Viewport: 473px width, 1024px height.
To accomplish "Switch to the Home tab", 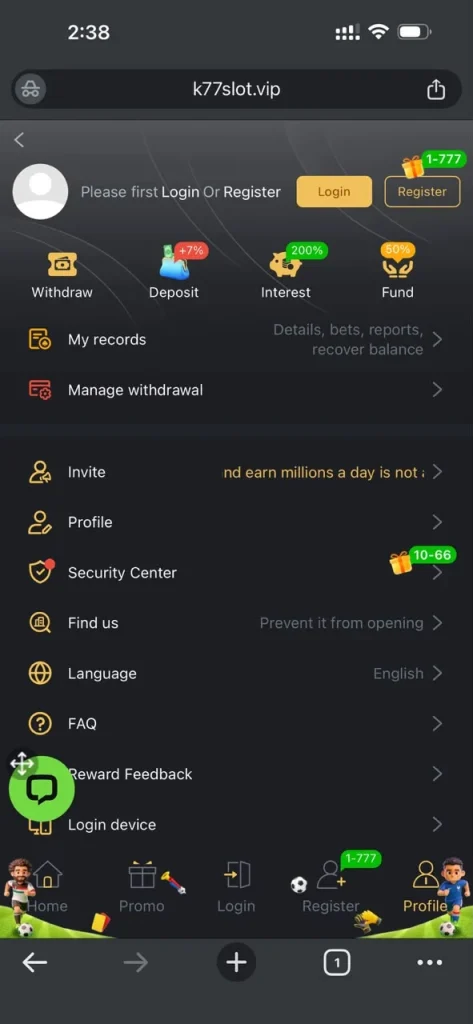I will 47,888.
